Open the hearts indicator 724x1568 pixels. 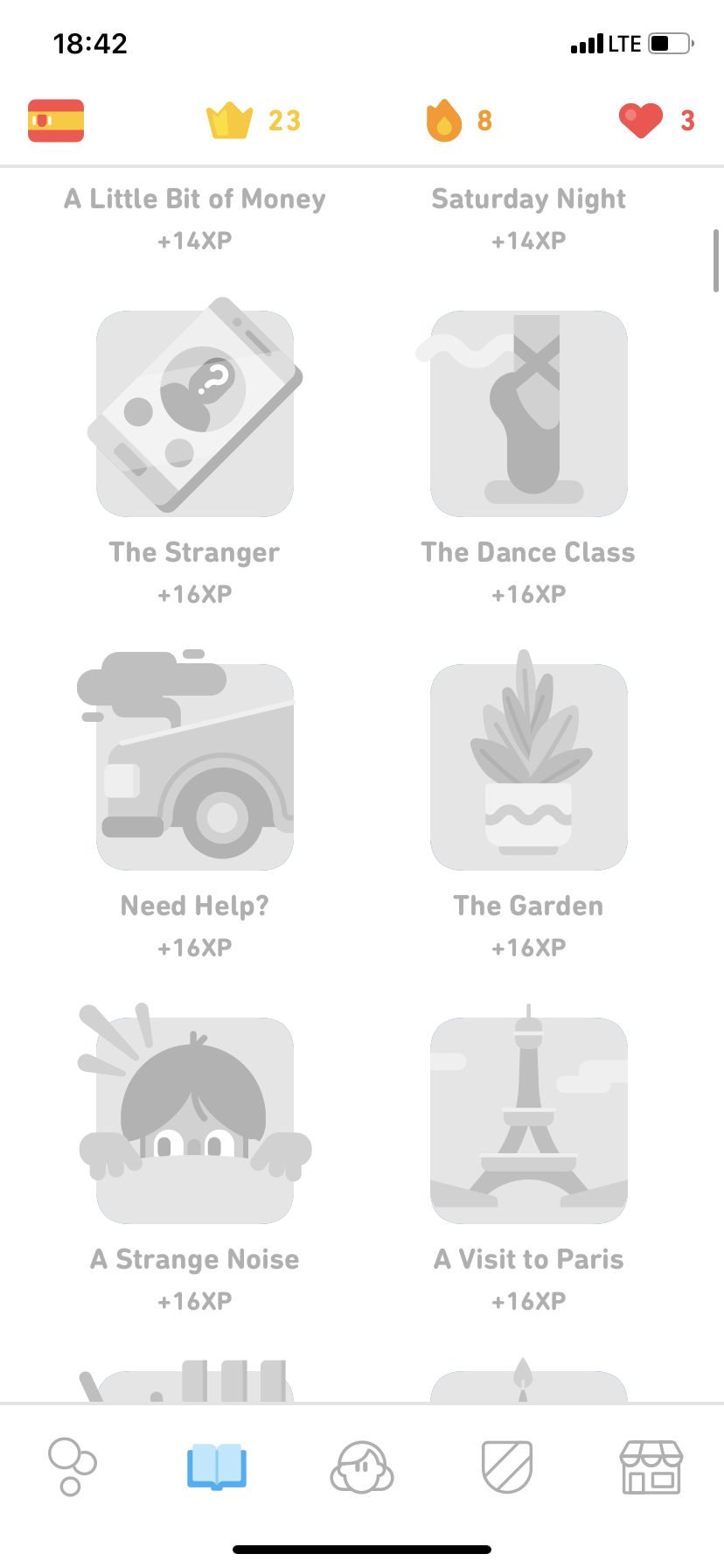tap(657, 121)
